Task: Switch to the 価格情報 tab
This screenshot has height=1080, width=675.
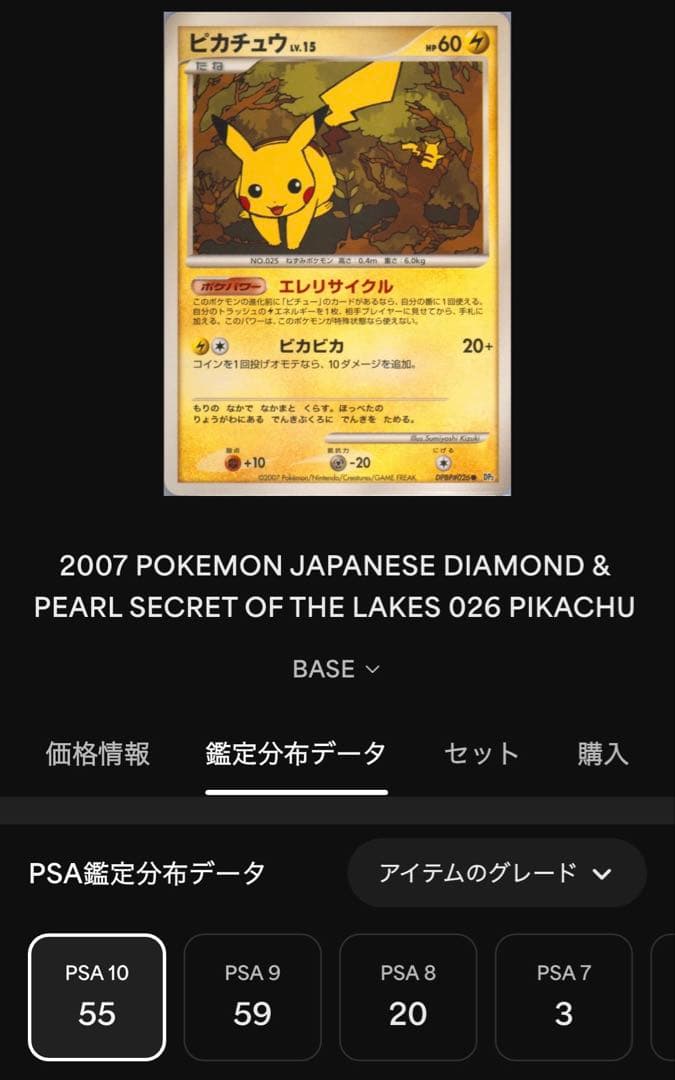Action: [98, 754]
